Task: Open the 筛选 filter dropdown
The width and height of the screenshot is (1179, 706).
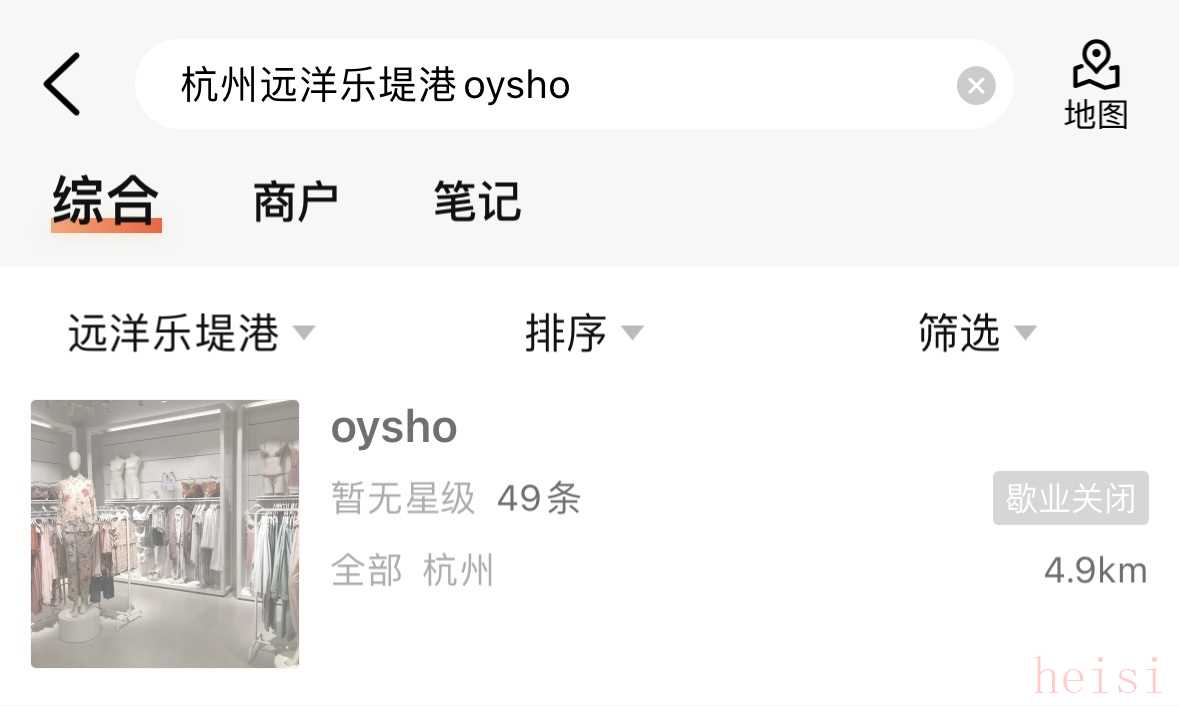Action: pyautogui.click(x=976, y=333)
